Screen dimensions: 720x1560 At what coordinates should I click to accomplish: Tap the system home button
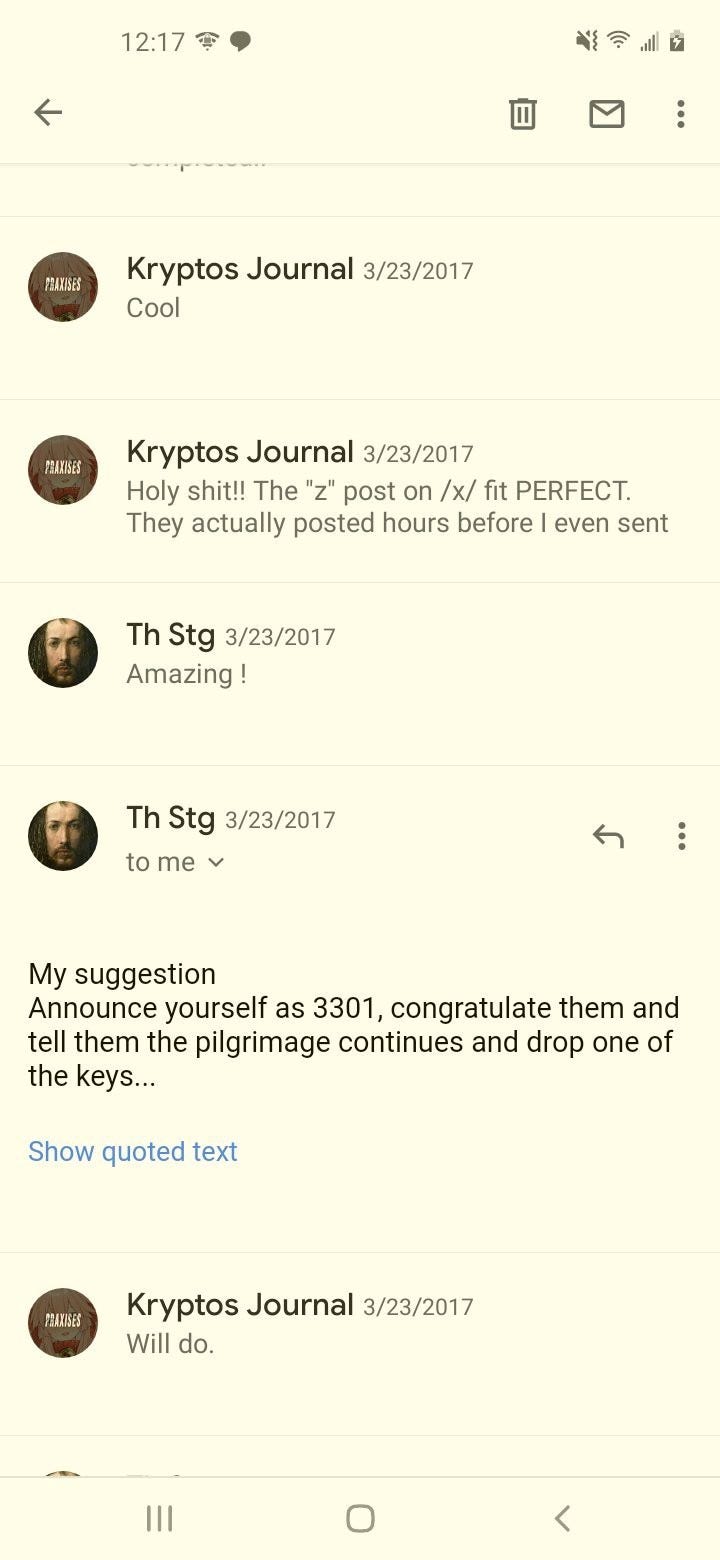[360, 1519]
